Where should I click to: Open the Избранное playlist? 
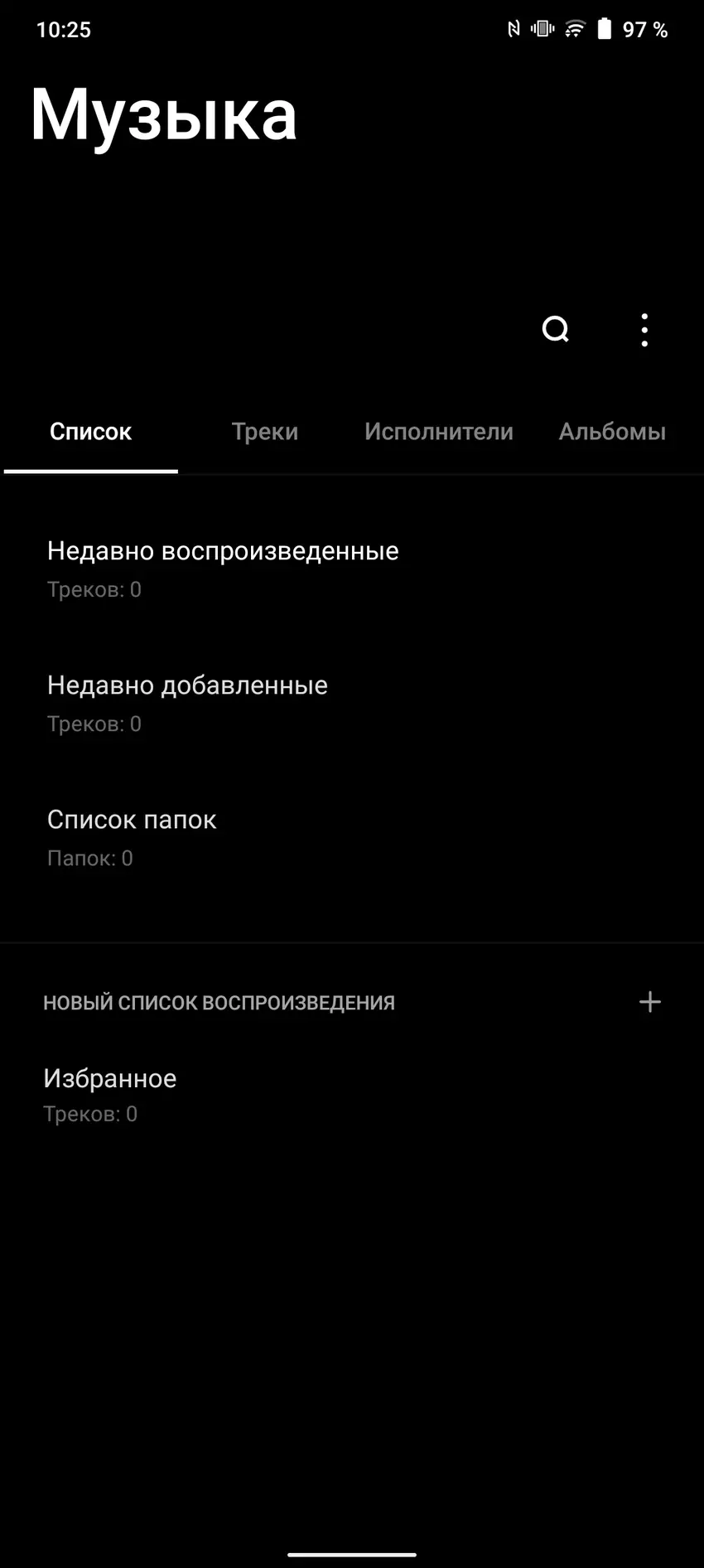tap(110, 1093)
